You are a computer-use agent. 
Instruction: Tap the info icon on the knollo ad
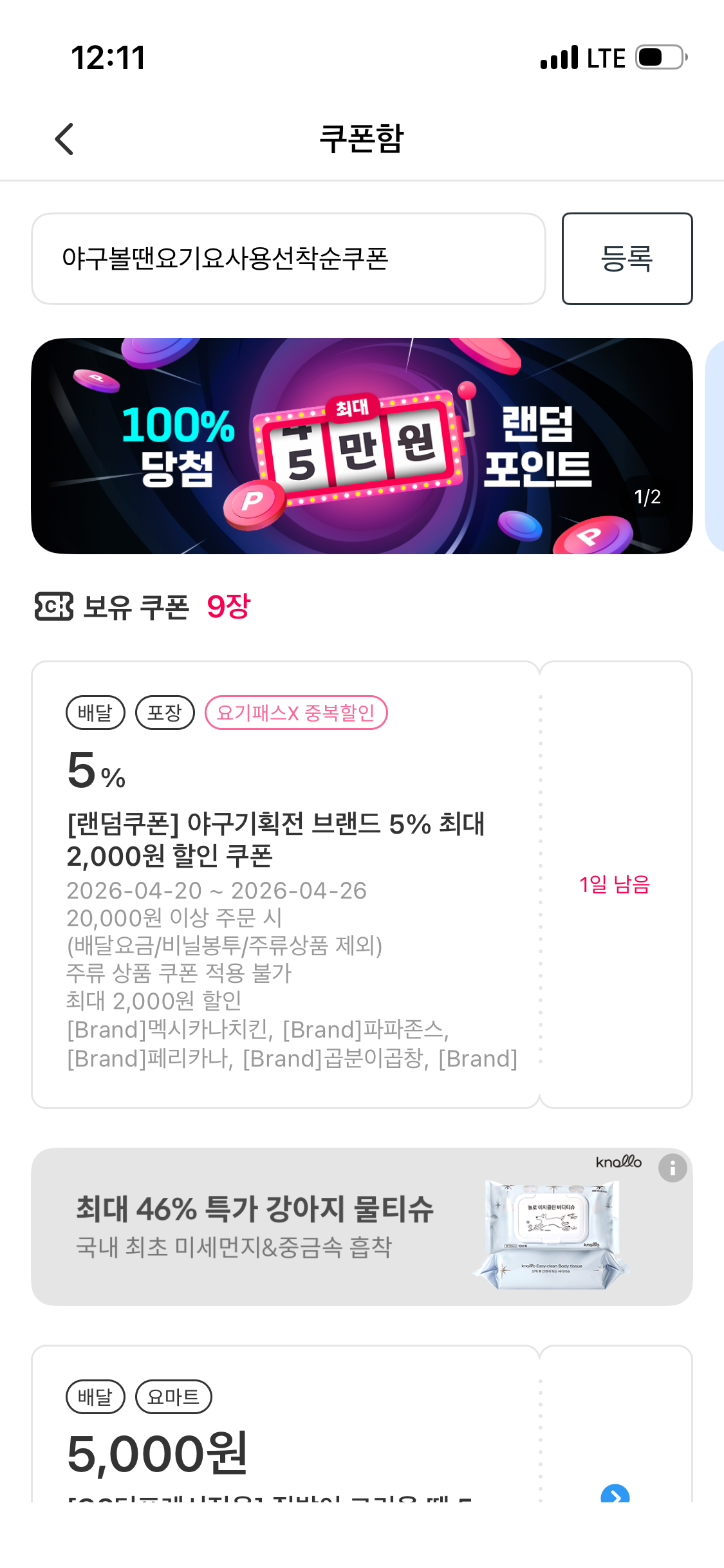click(x=673, y=1167)
